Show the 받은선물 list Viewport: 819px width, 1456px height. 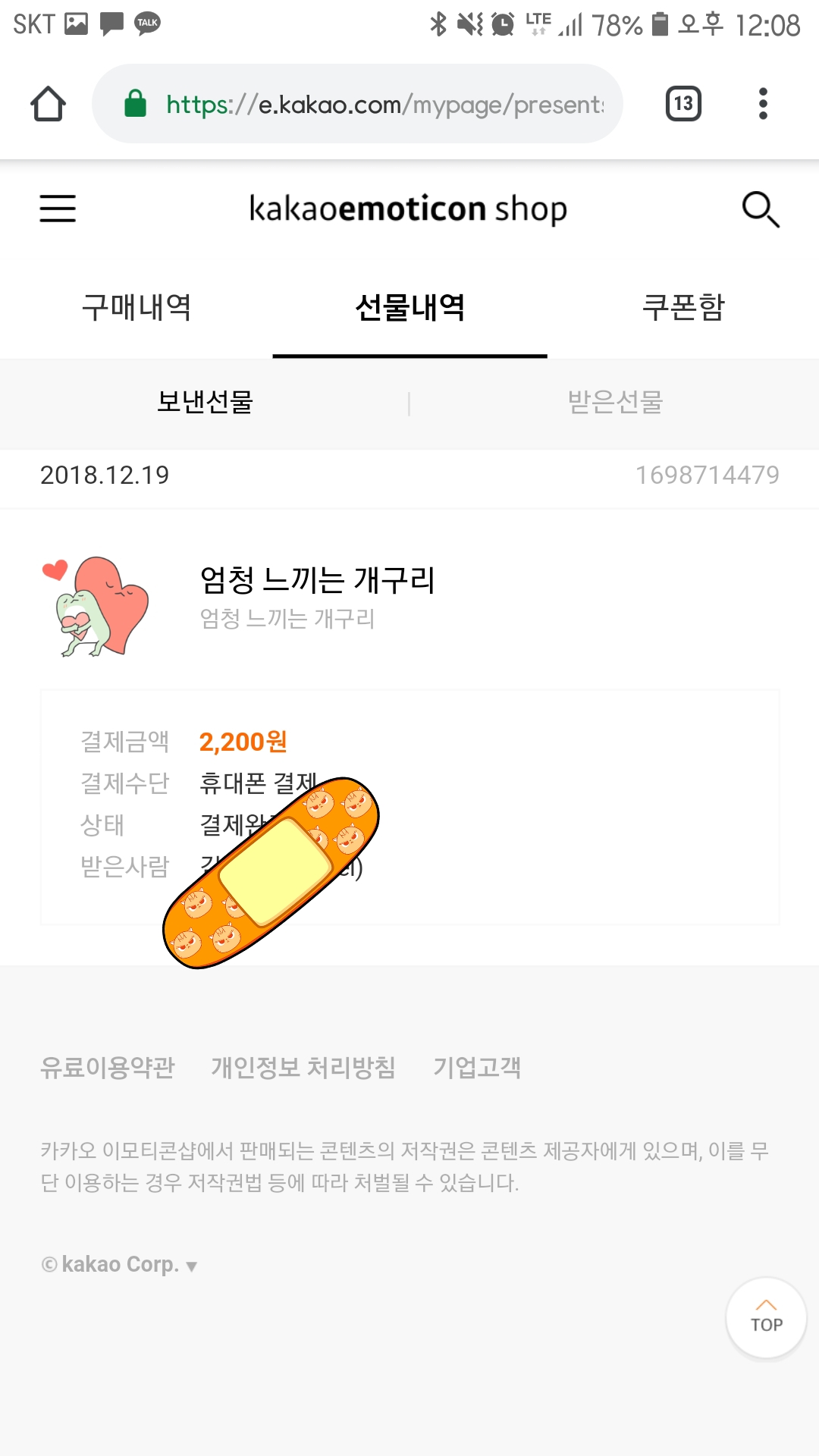point(615,403)
